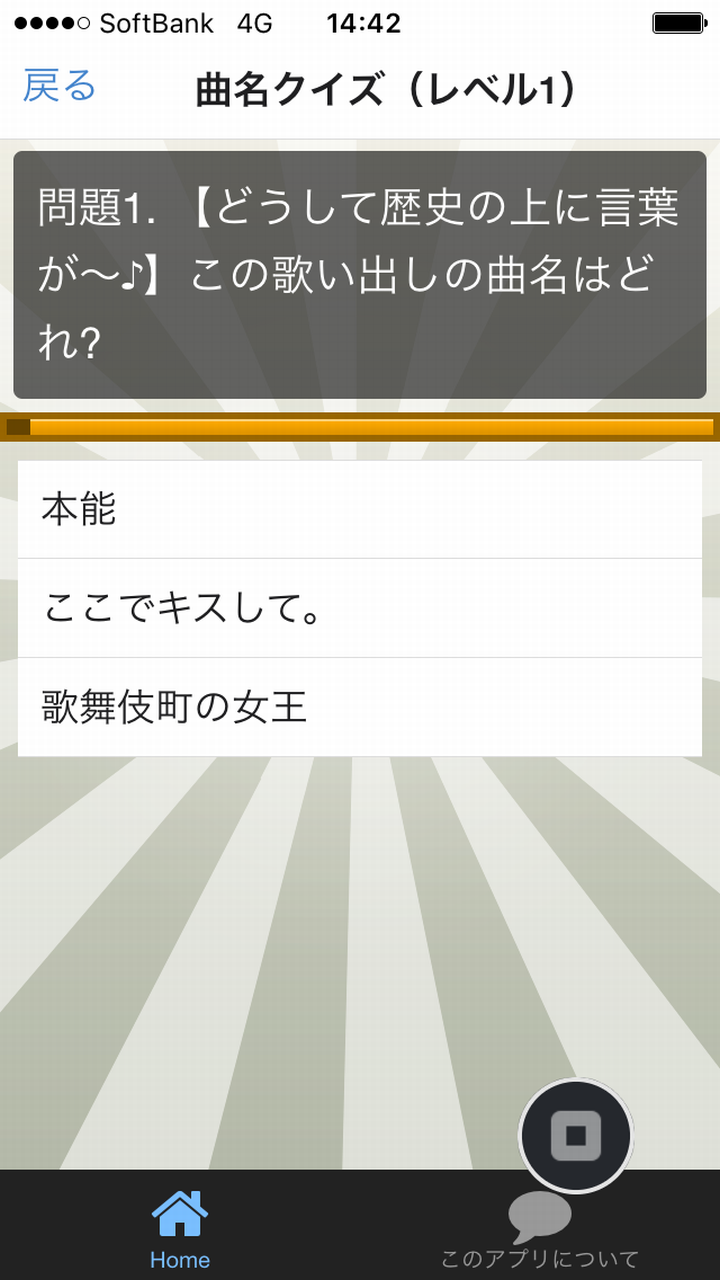Select the answer ここでキスして。
The height and width of the screenshot is (1280, 720).
360,612
